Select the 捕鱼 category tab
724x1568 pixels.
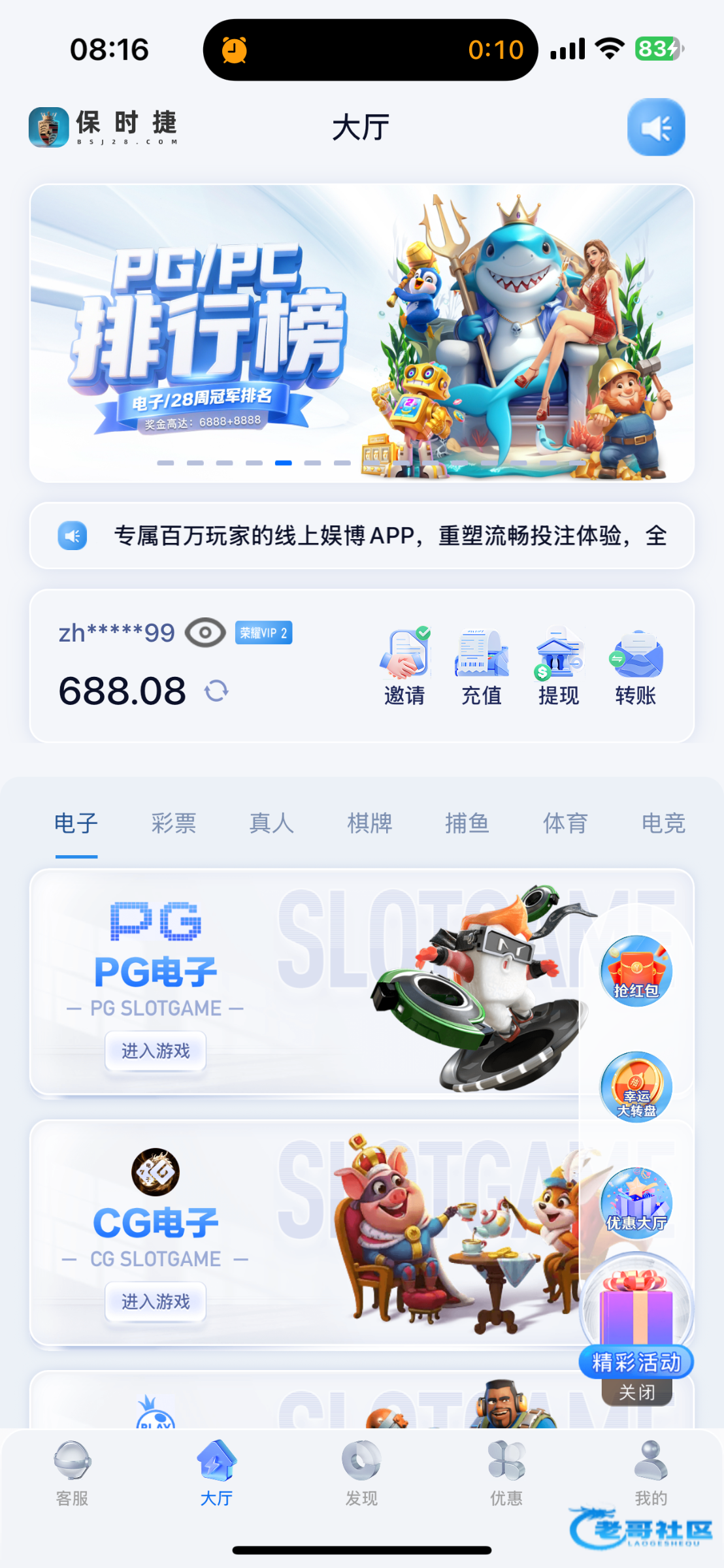pyautogui.click(x=467, y=823)
